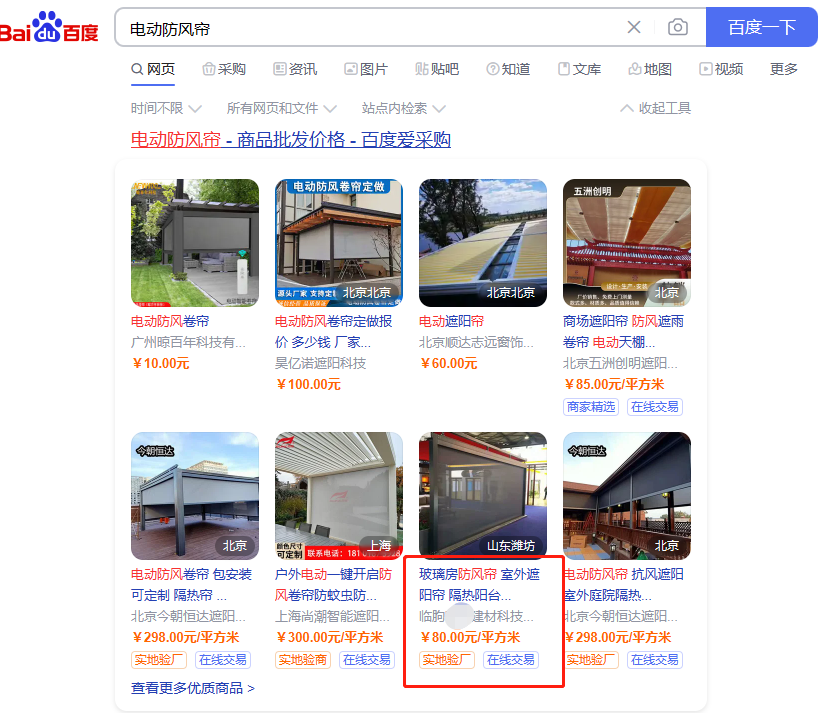Expand the 更多 tab options
Viewport: 824px width, 716px height.
pos(784,69)
